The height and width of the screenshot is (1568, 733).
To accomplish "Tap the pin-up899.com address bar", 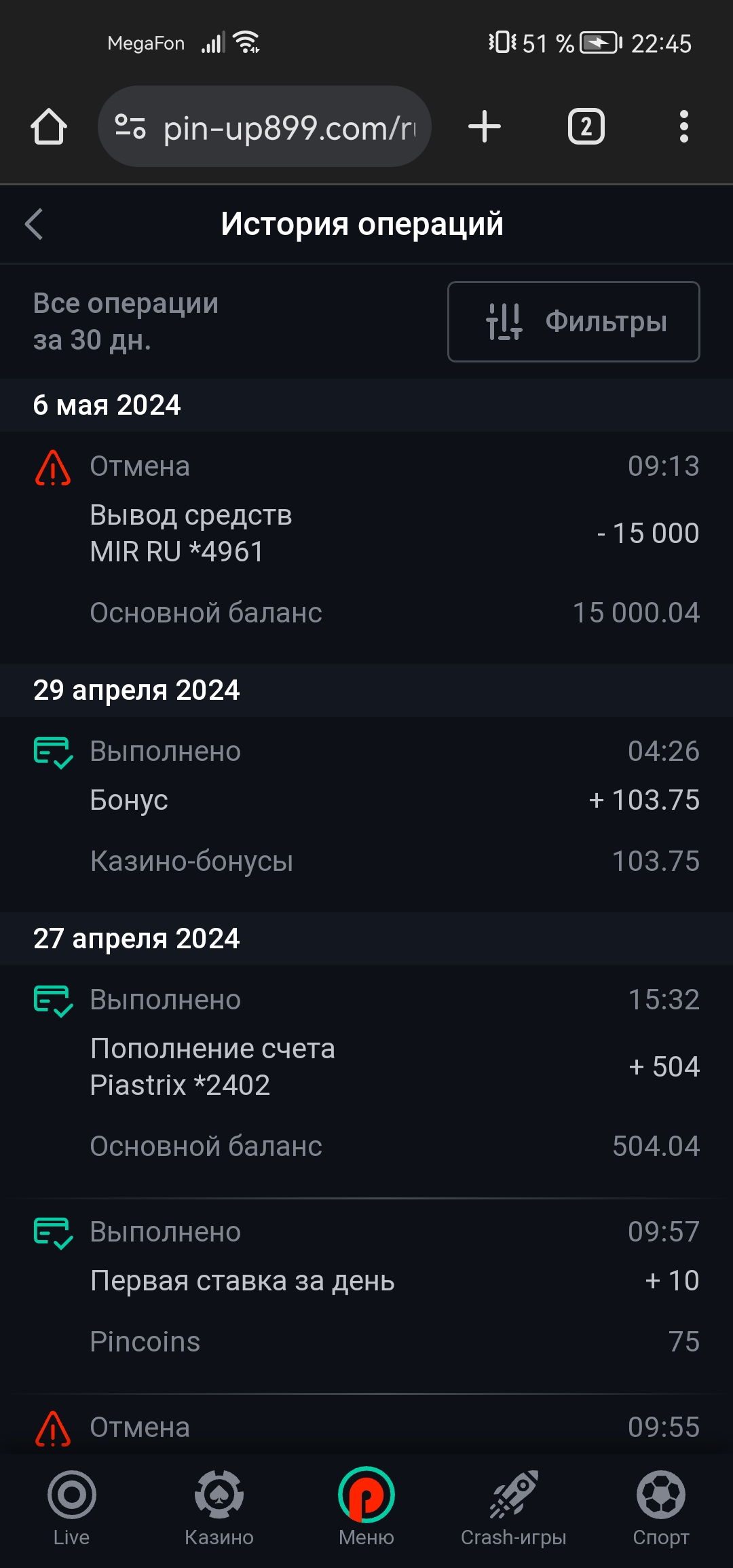I will tap(265, 127).
